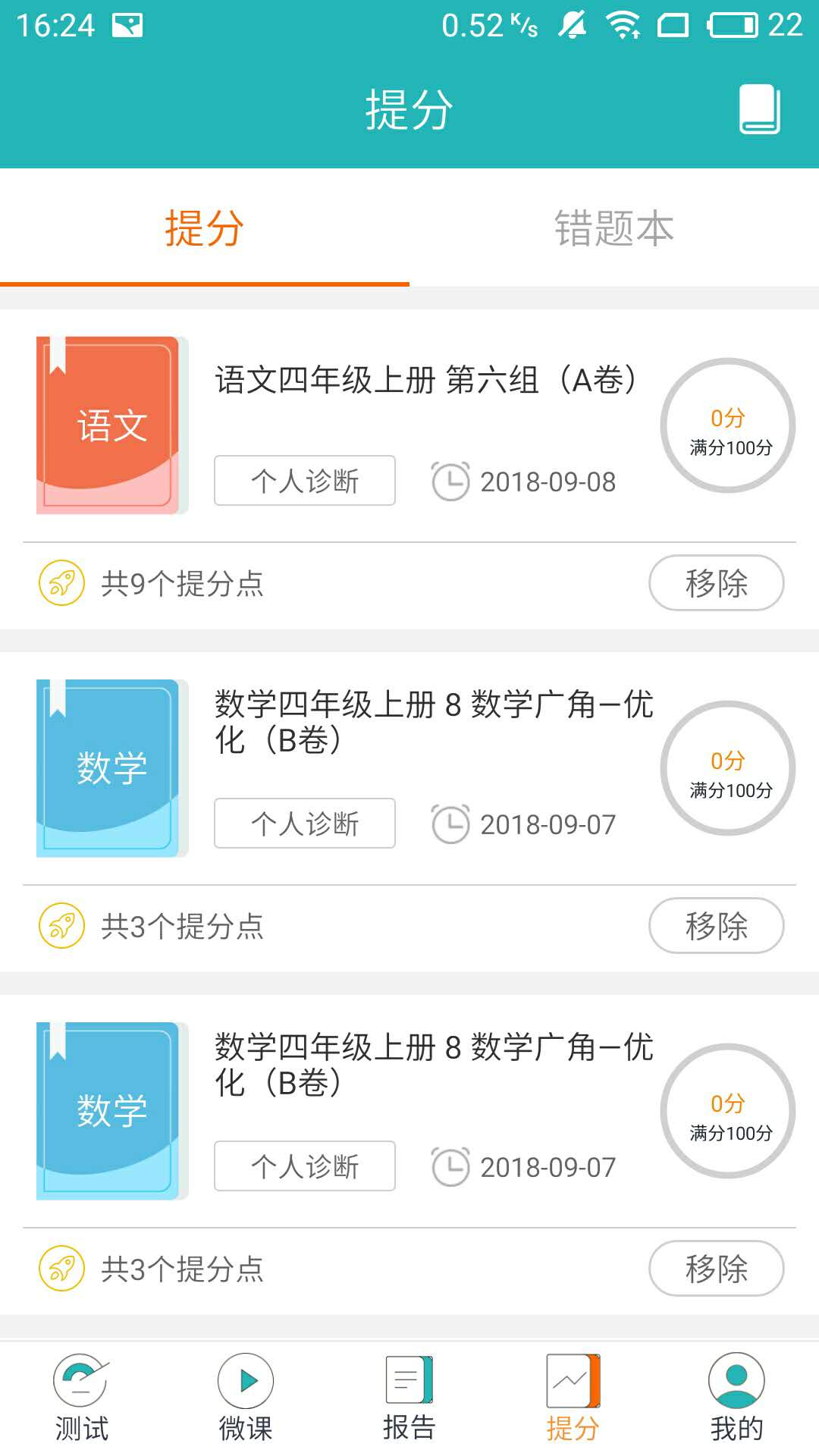819x1456 pixels.
Task: Tap 个人诊断 button on the Chinese paper
Action: click(x=304, y=481)
